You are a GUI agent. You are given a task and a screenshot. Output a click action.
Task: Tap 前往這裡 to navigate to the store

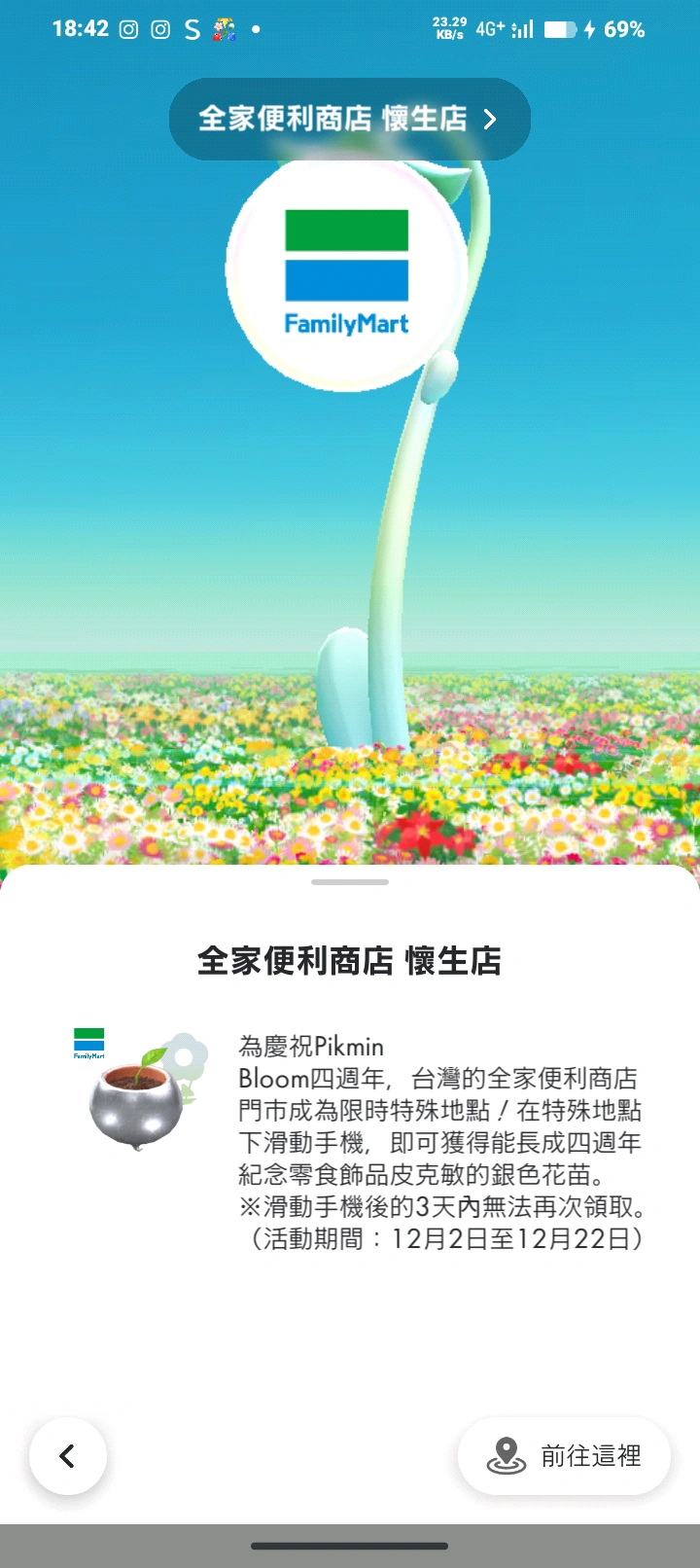(x=564, y=1456)
